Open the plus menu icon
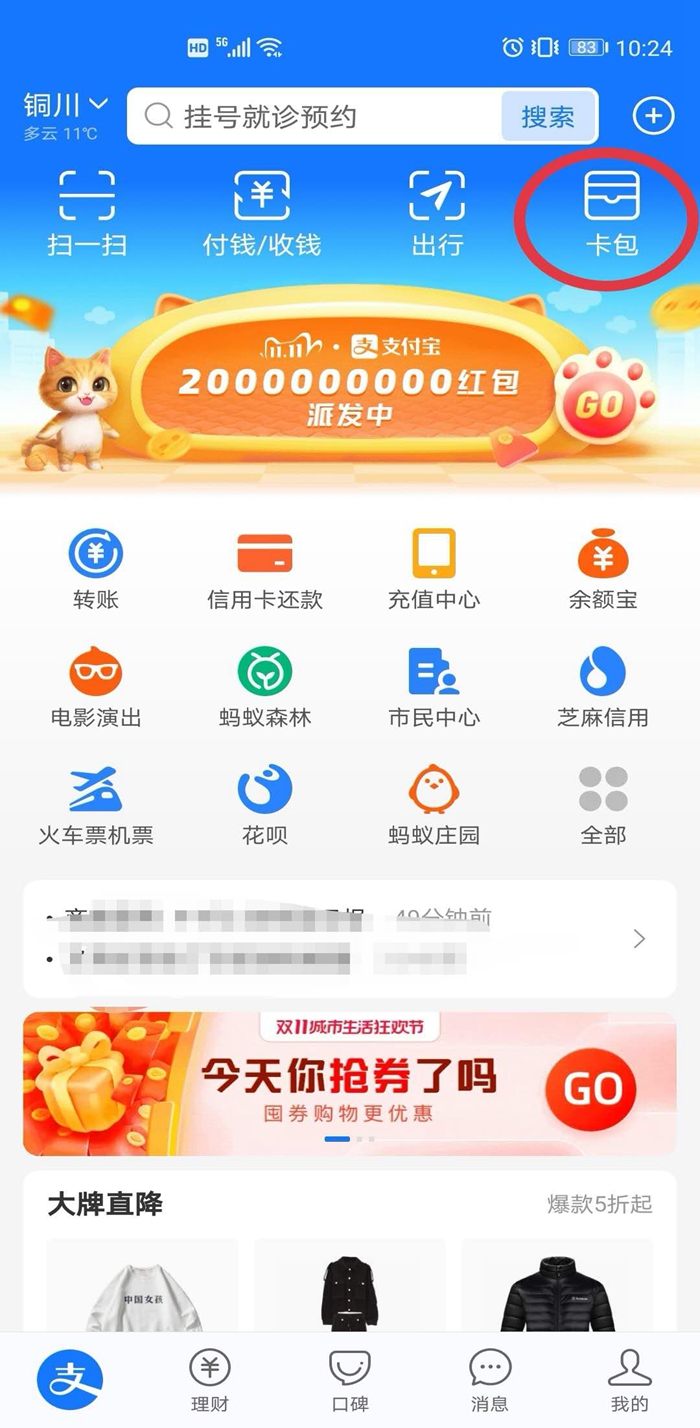This screenshot has width=700, height=1428. tap(653, 117)
